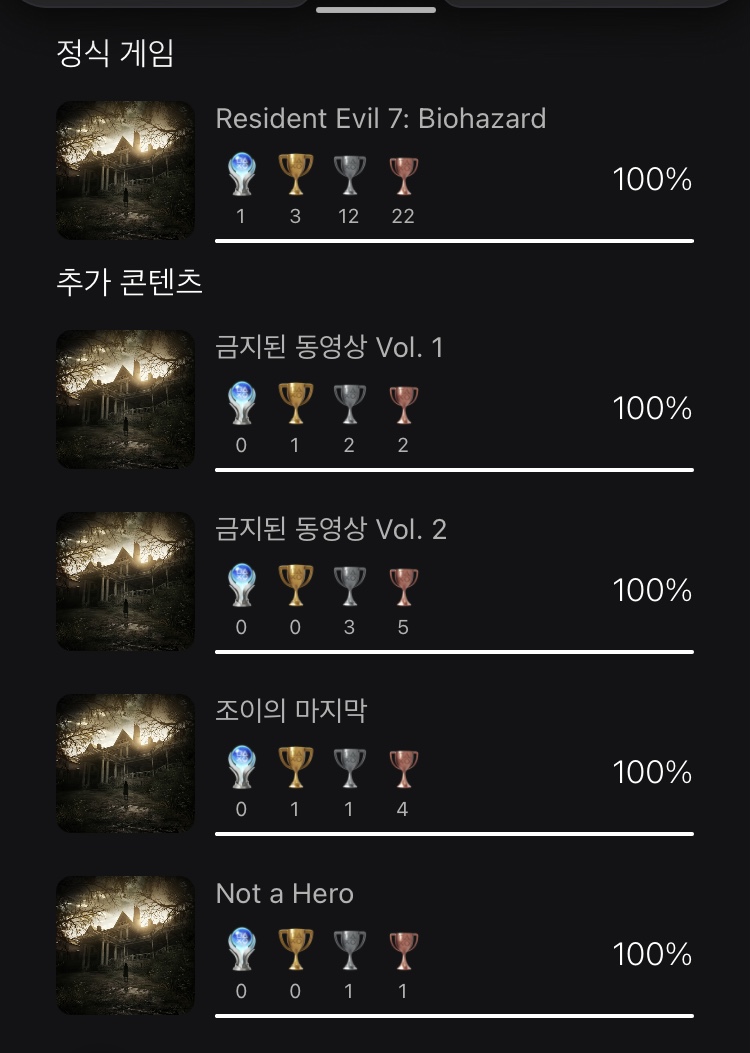The height and width of the screenshot is (1053, 750).
Task: Toggle the 금지된 동영상 Vol. 2 completion display
Action: (x=651, y=590)
